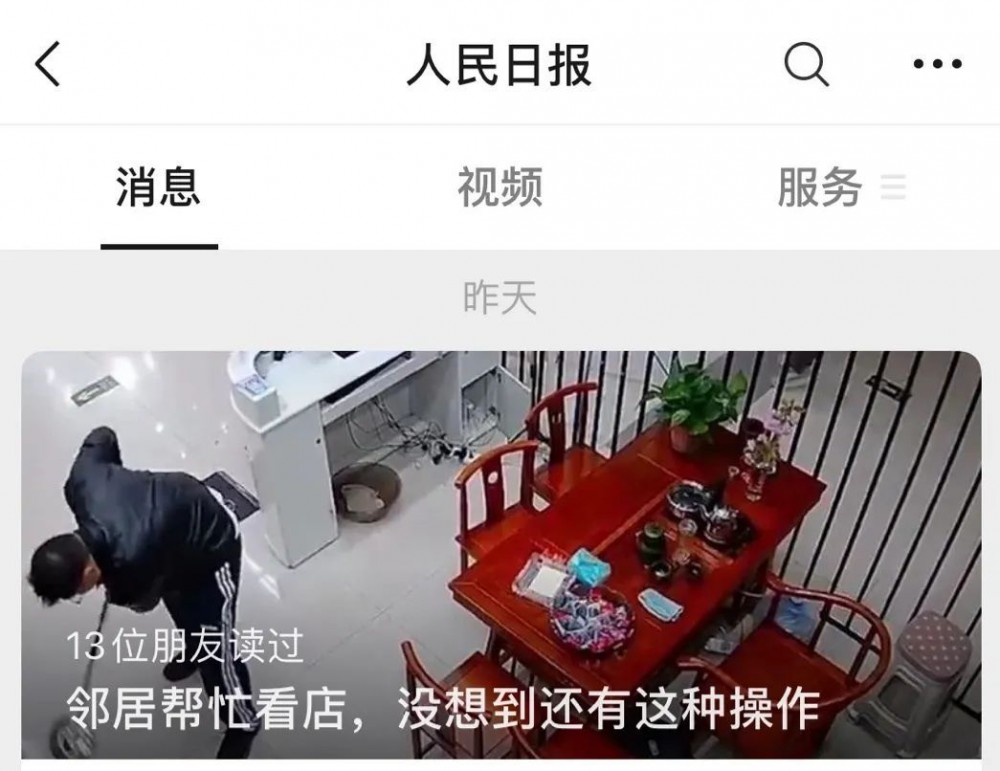The width and height of the screenshot is (1000, 771).
Task: Open the three-dot overflow menu
Action: [937, 65]
